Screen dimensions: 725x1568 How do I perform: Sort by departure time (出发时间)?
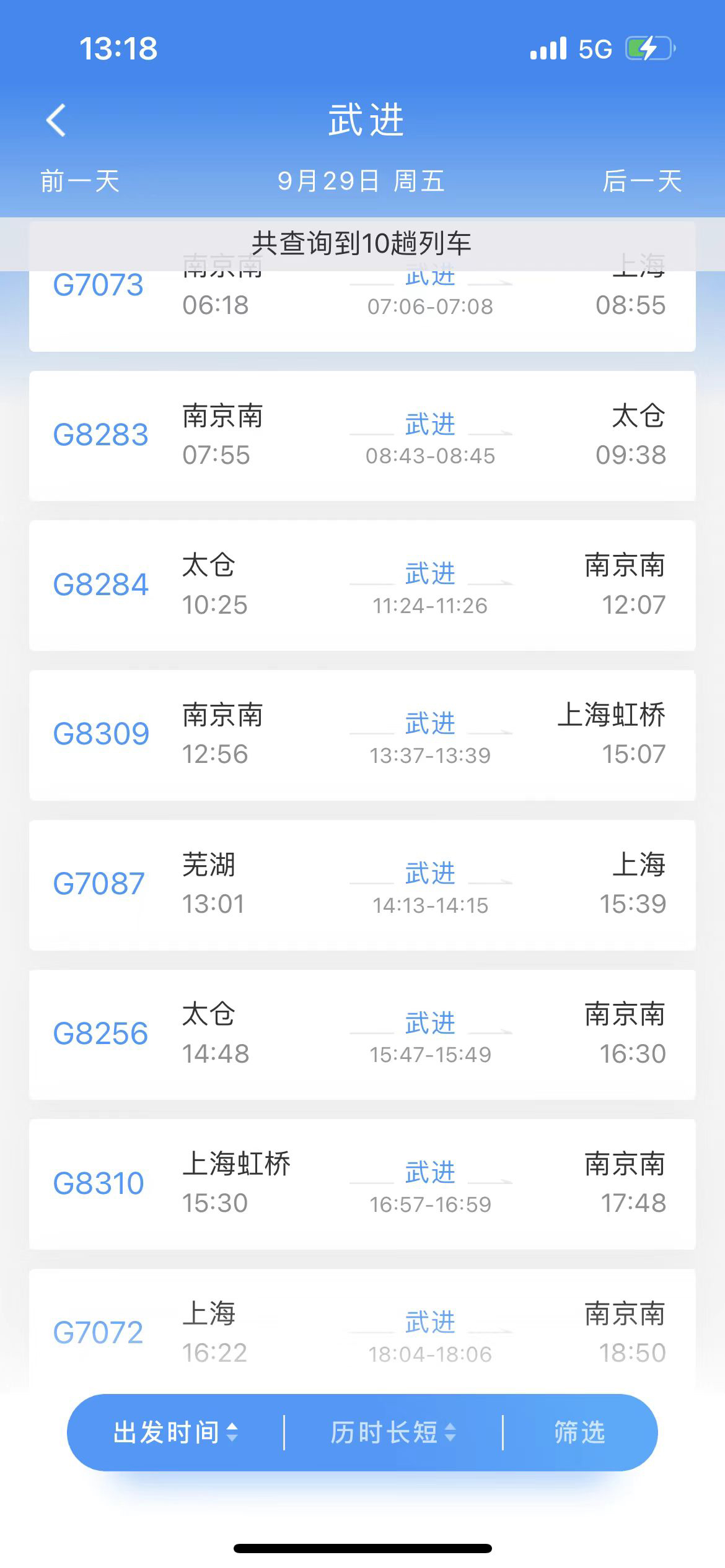pyautogui.click(x=175, y=1432)
